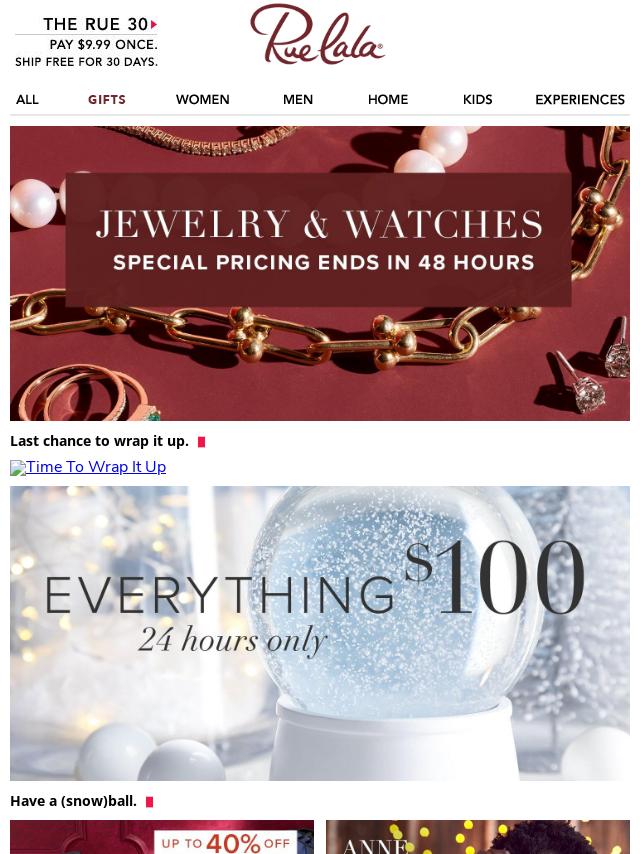Browse the HOME category
Viewport: 640px width, 854px height.
(388, 99)
